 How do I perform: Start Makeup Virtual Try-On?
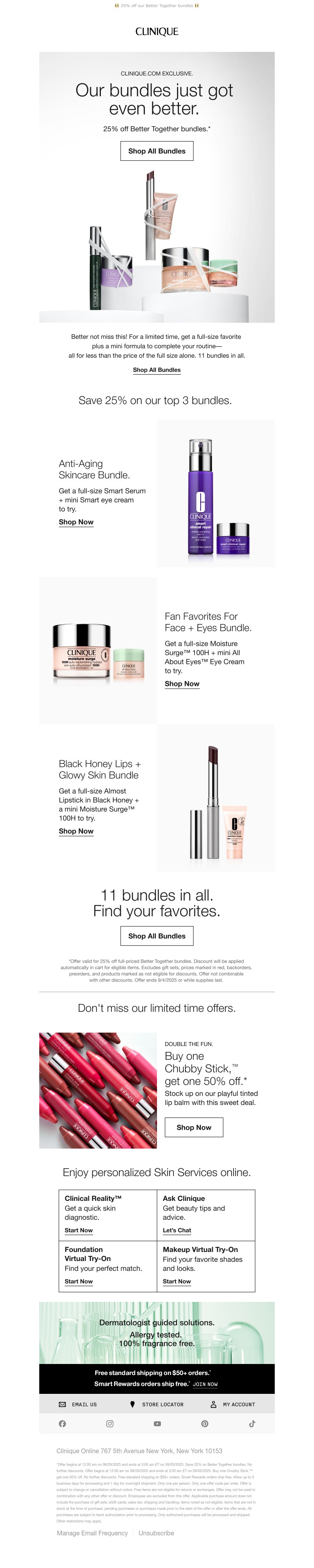coord(177,1281)
